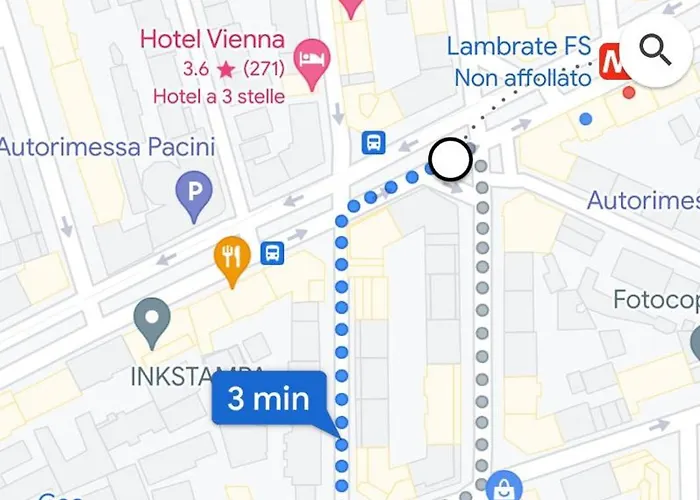Tap the 3 min route label
Screen dimensions: 700x500
(x=268, y=399)
